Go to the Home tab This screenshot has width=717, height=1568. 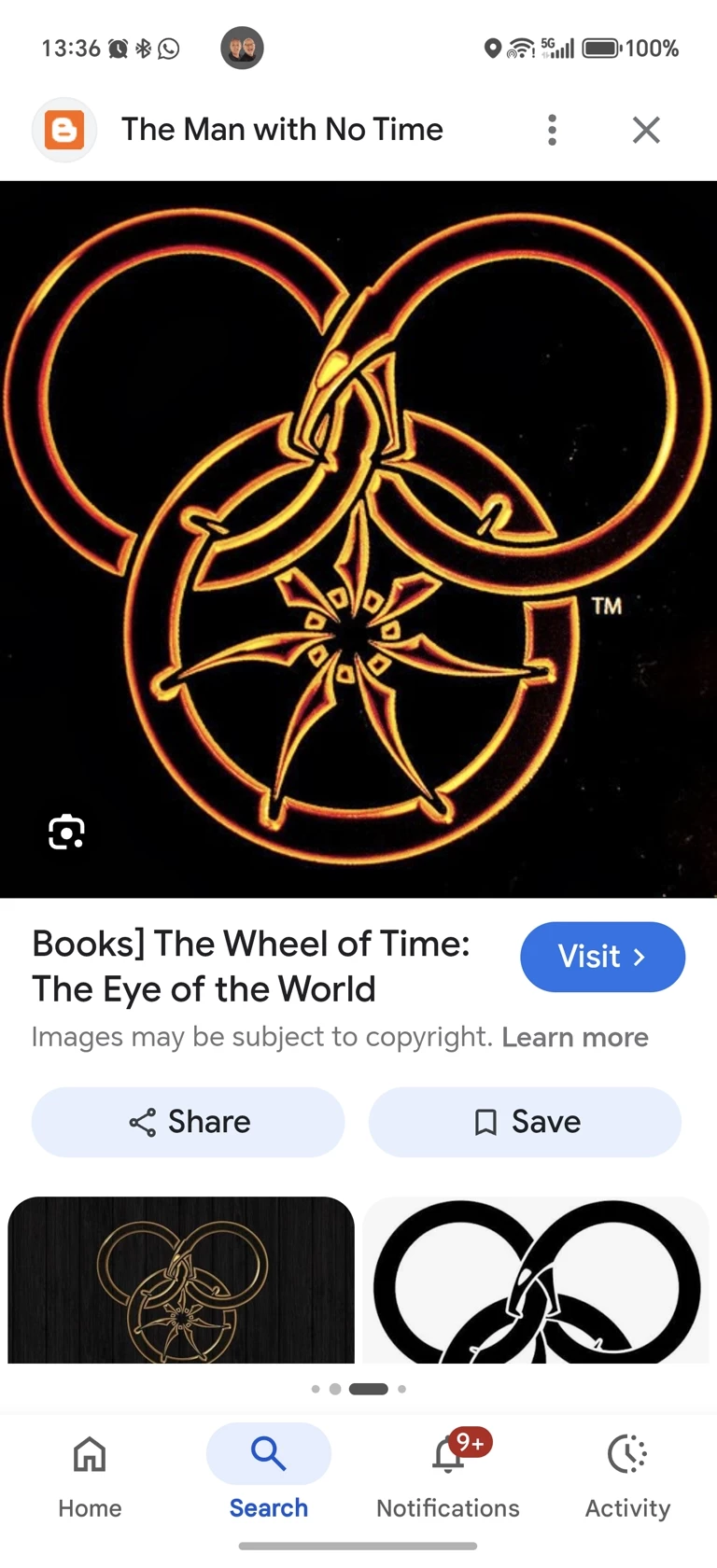(90, 1473)
